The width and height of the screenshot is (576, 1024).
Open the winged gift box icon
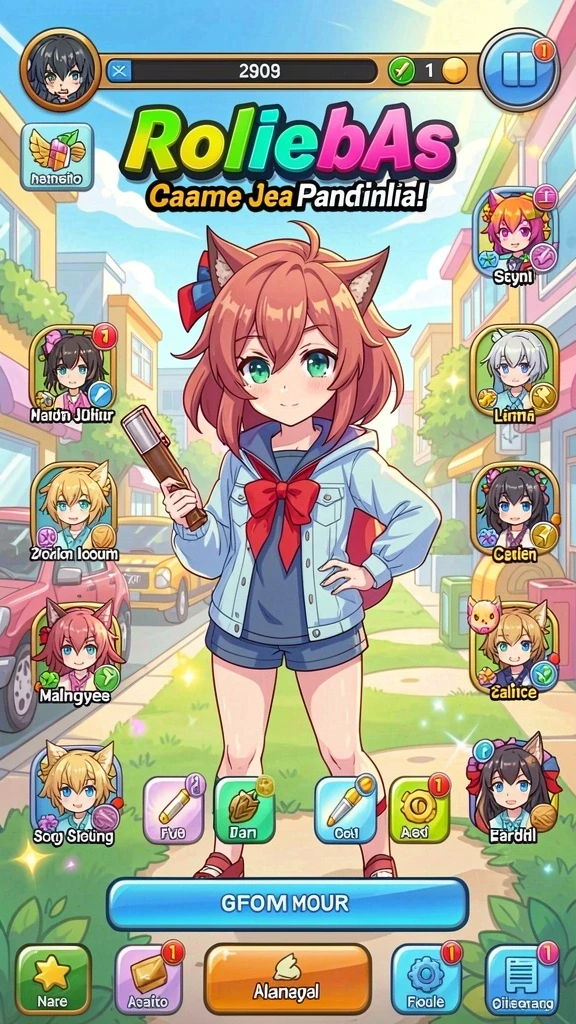click(x=57, y=157)
